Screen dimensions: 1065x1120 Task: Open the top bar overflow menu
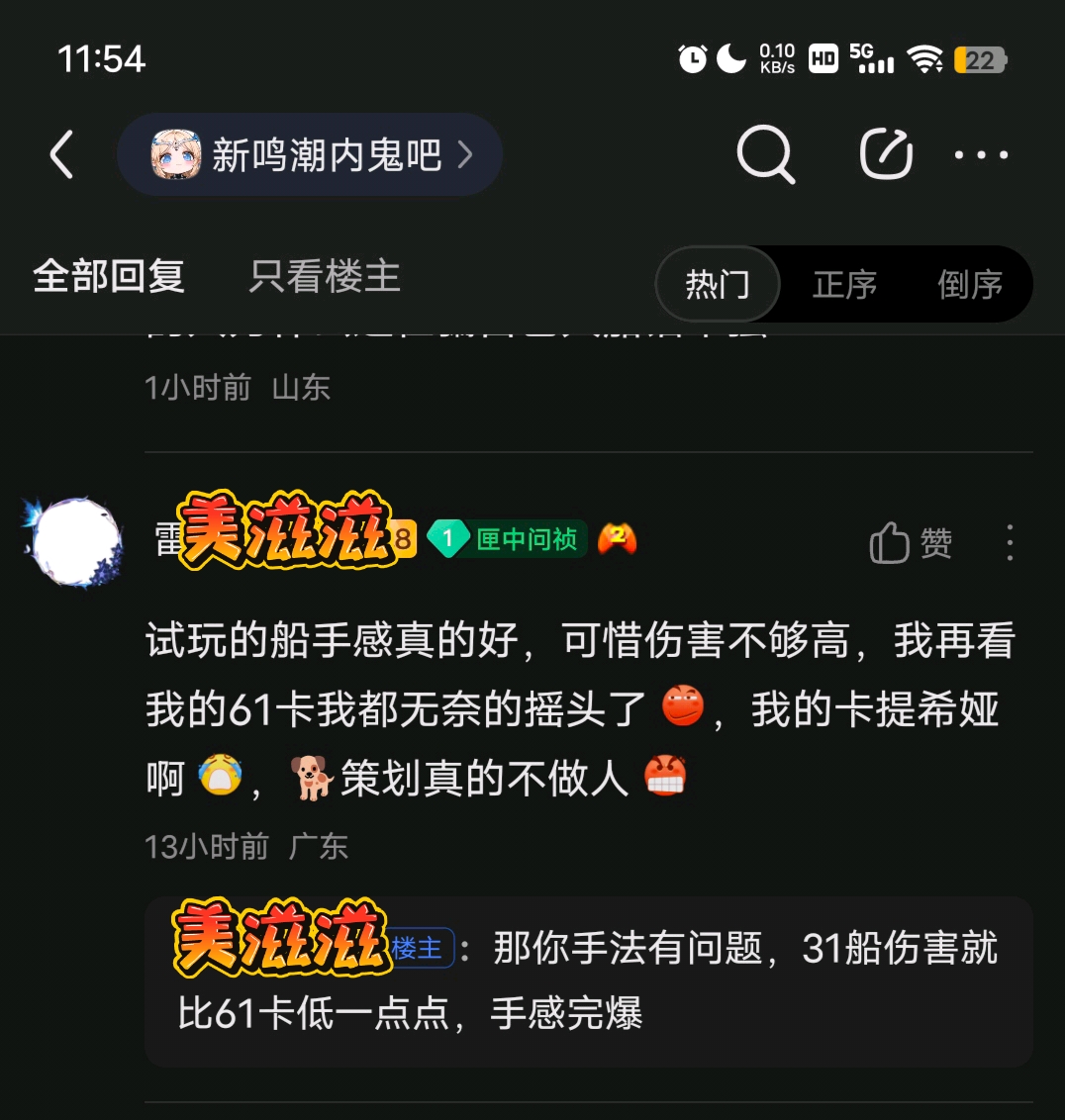point(981,155)
